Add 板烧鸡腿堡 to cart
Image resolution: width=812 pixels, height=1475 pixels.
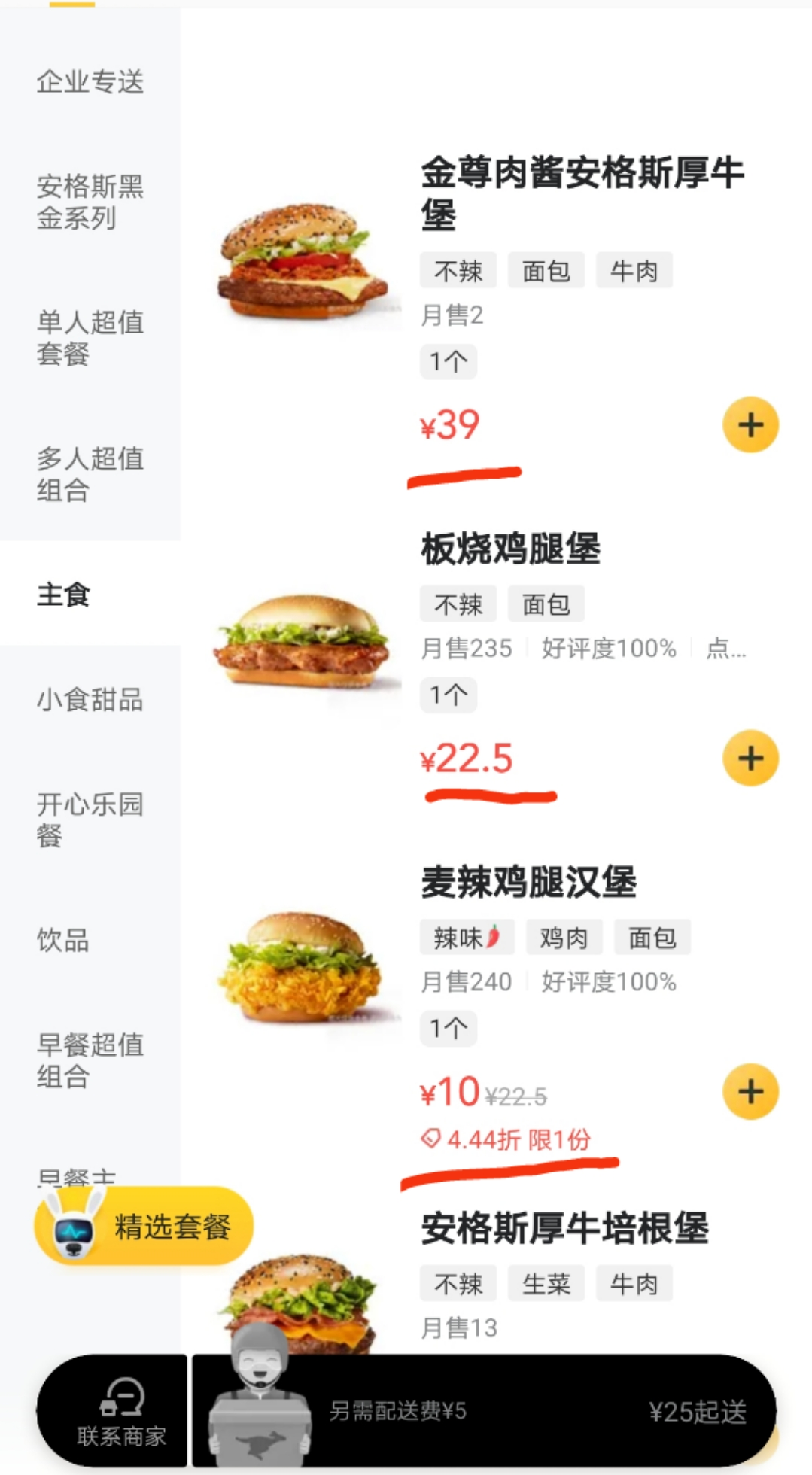tap(750, 759)
